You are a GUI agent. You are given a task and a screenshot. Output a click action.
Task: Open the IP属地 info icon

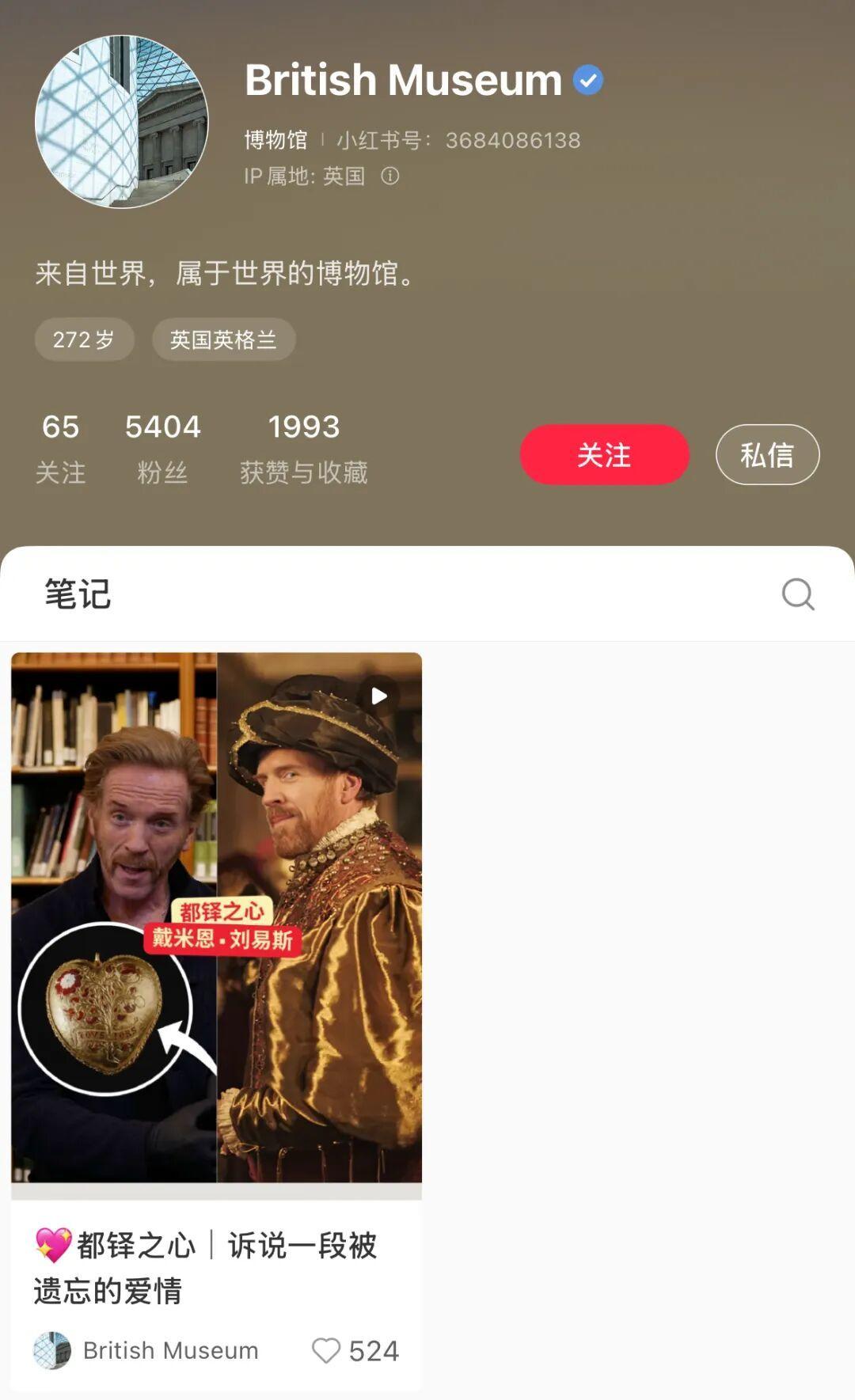[x=390, y=176]
